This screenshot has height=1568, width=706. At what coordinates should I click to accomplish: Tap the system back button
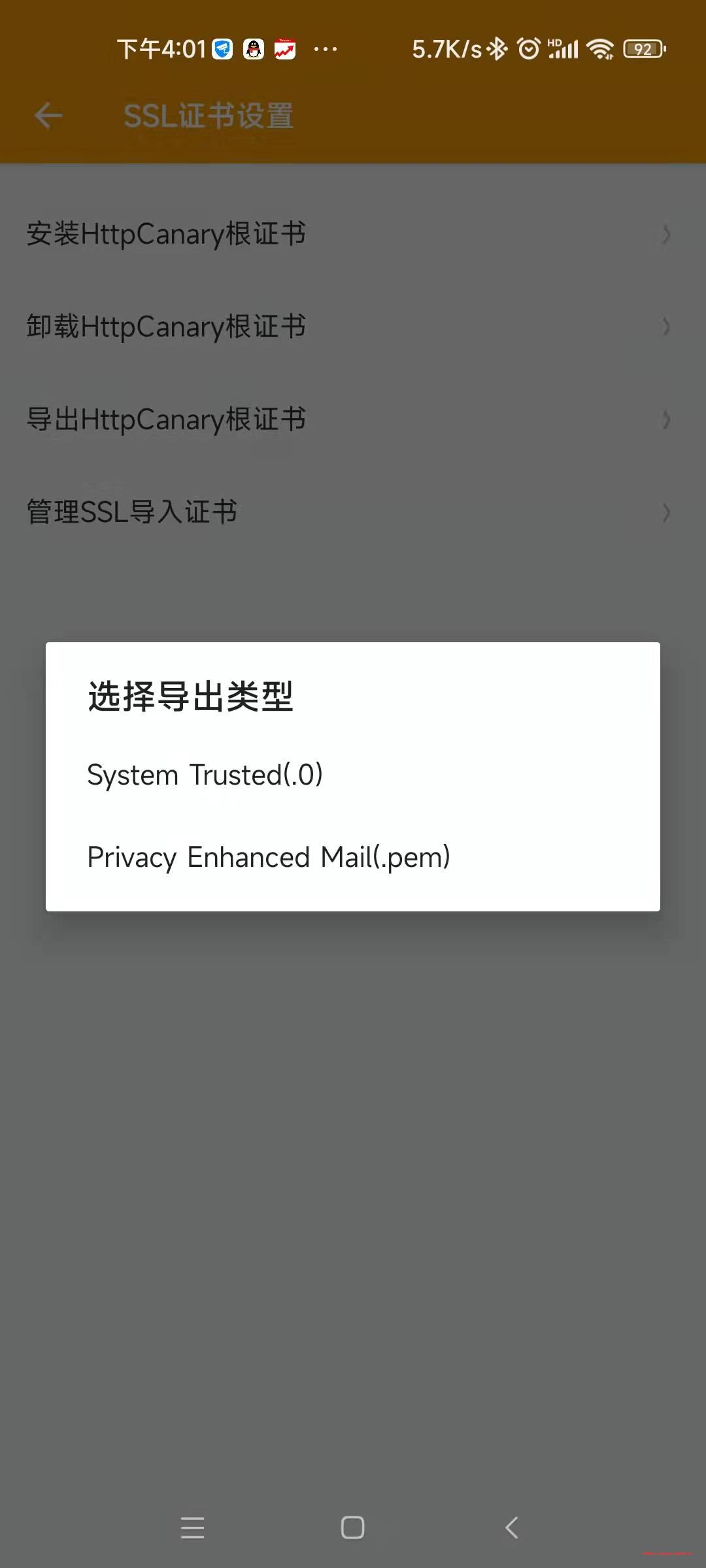coord(512,1527)
